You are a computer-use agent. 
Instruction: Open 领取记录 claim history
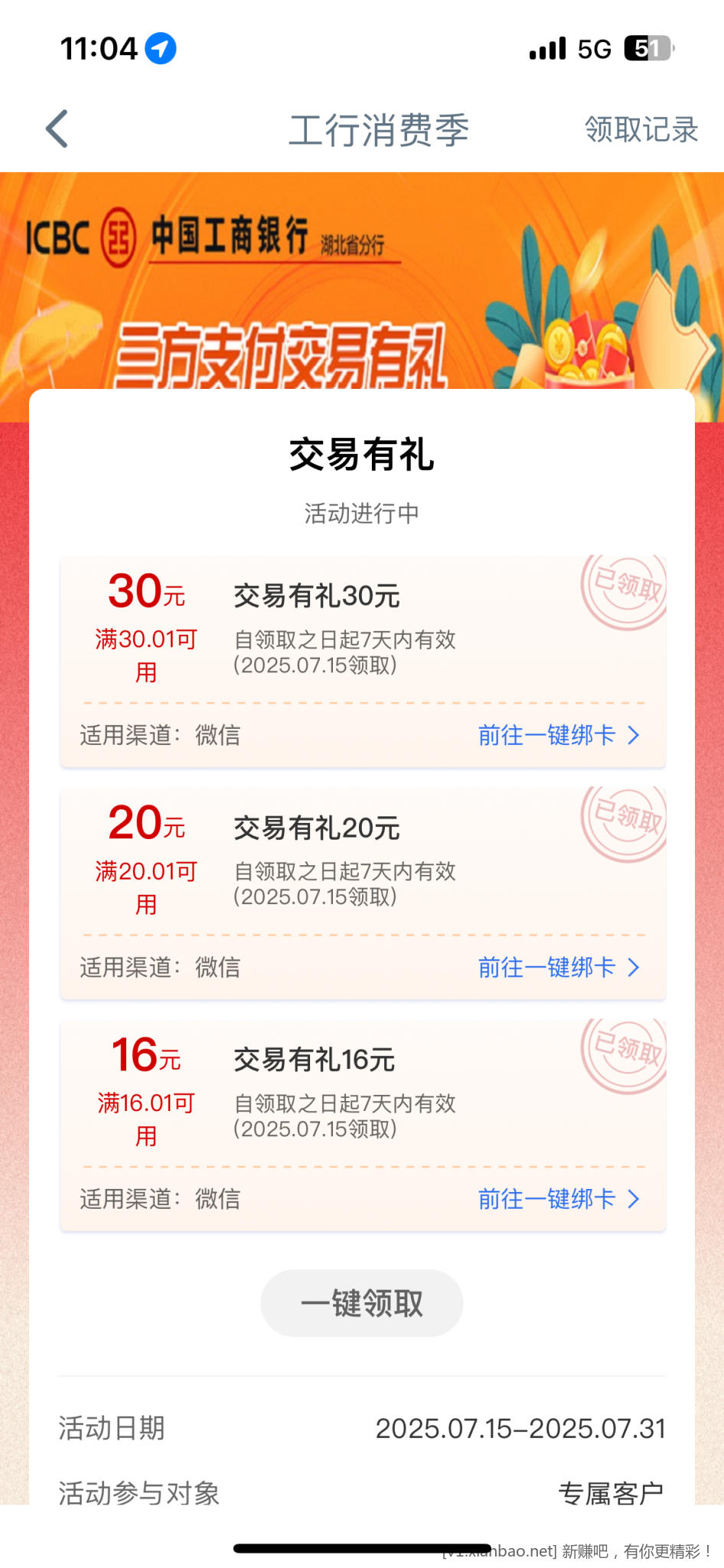pos(641,129)
